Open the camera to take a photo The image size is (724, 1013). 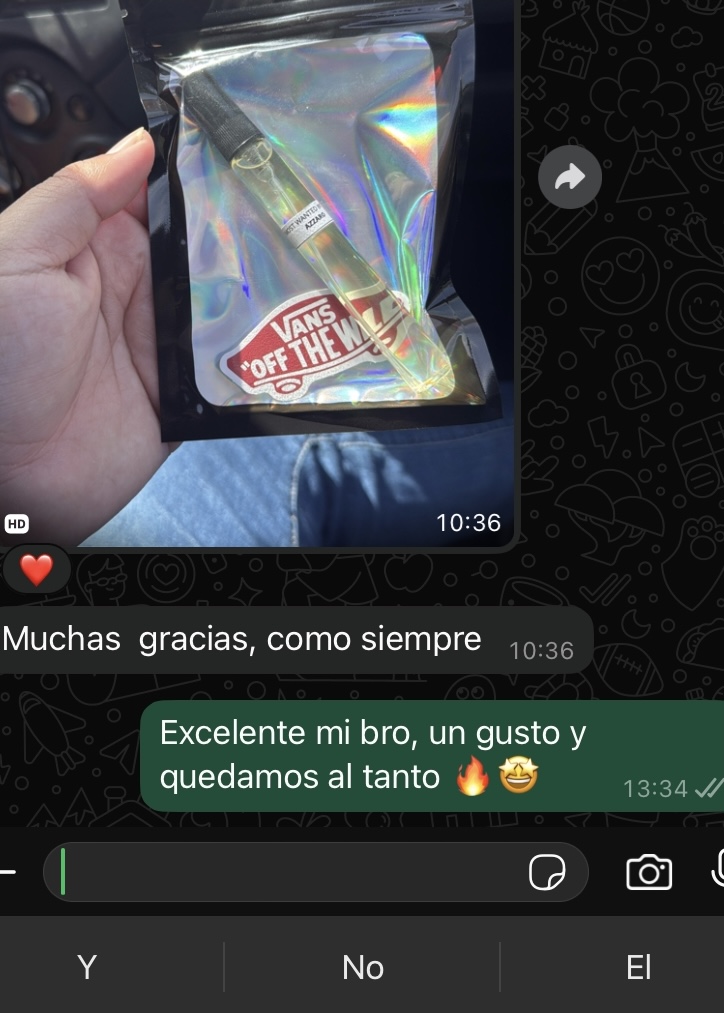(649, 873)
